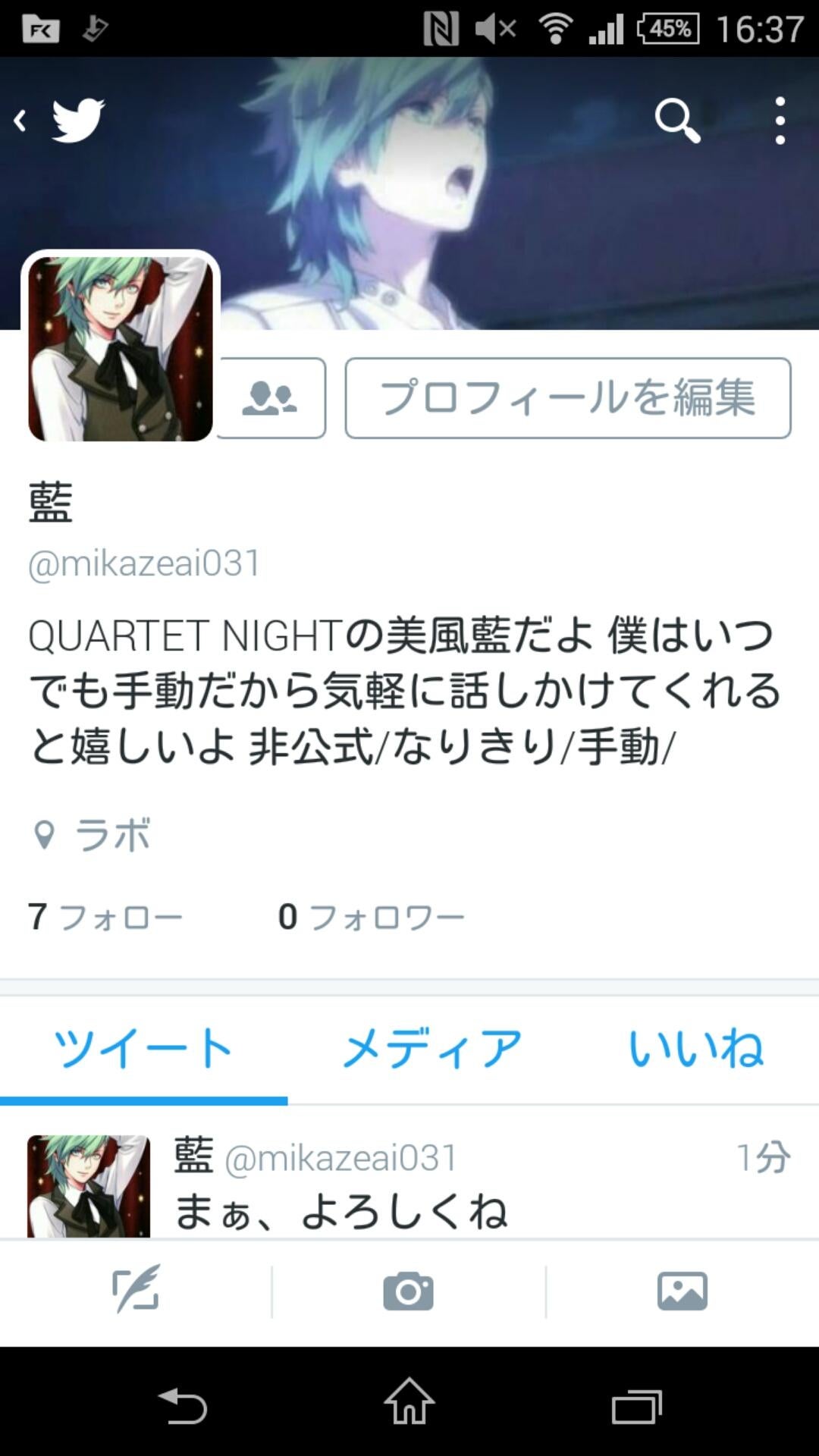This screenshot has width=819, height=1456.
Task: Switch to the メディア tab
Action: point(431,1049)
